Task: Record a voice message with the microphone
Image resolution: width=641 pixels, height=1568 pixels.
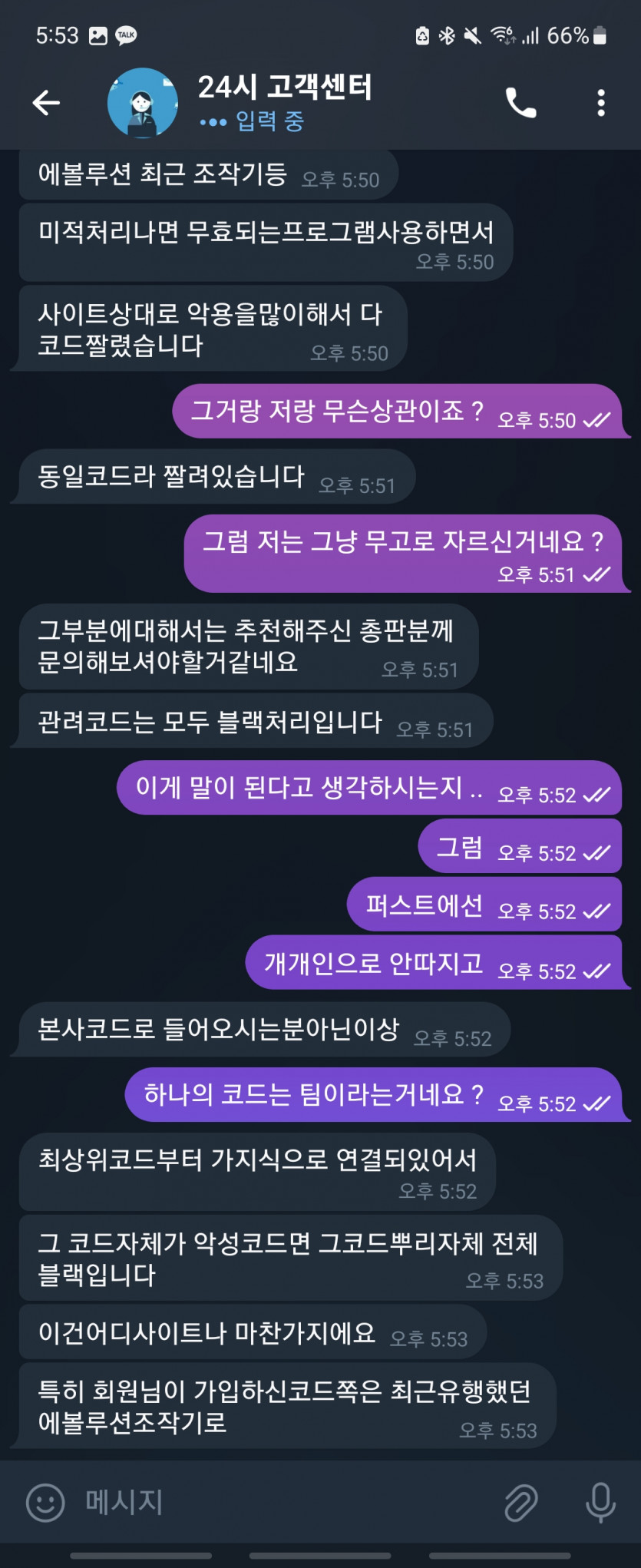Action: pos(600,1503)
